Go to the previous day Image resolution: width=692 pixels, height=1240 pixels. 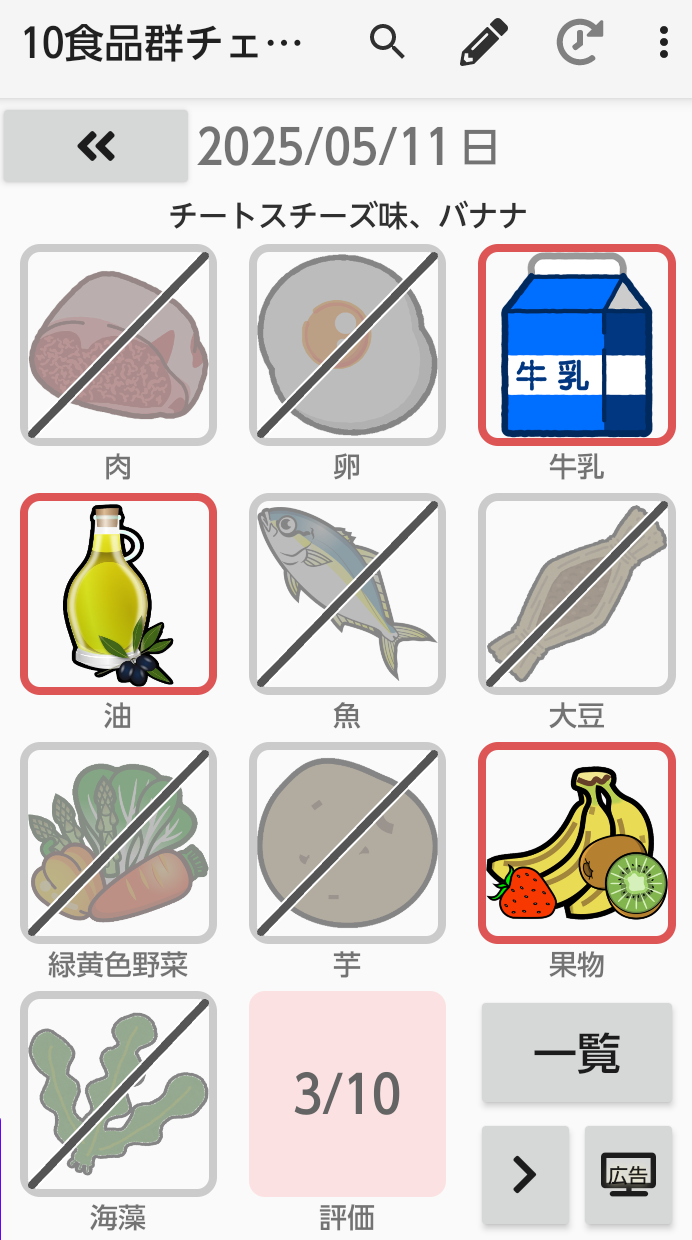click(96, 146)
